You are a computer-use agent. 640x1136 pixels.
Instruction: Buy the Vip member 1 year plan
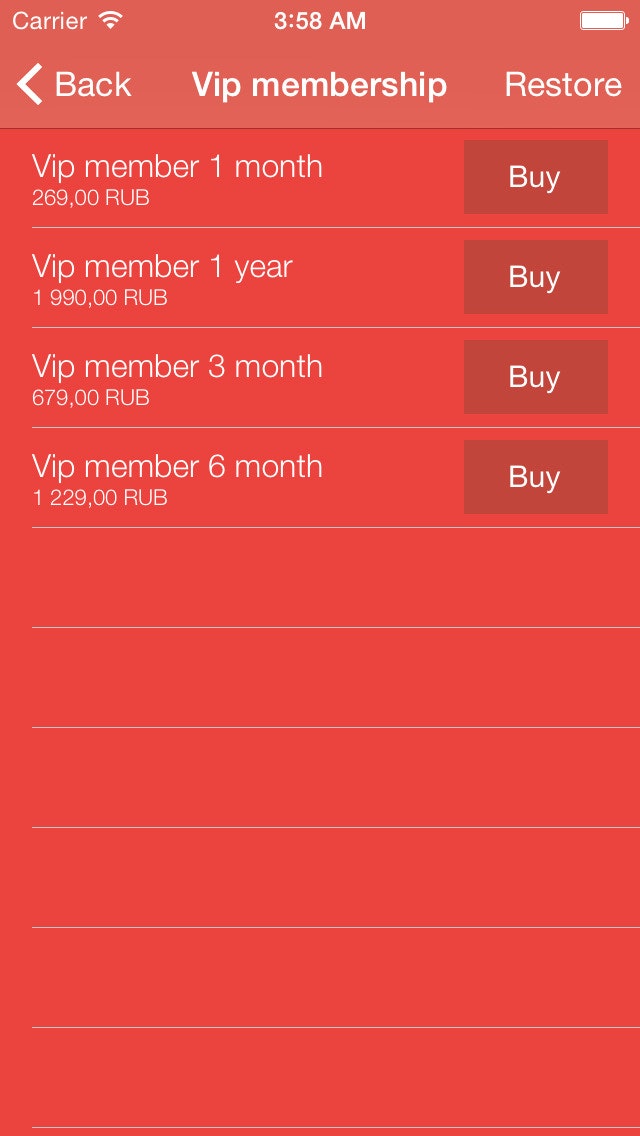(535, 277)
